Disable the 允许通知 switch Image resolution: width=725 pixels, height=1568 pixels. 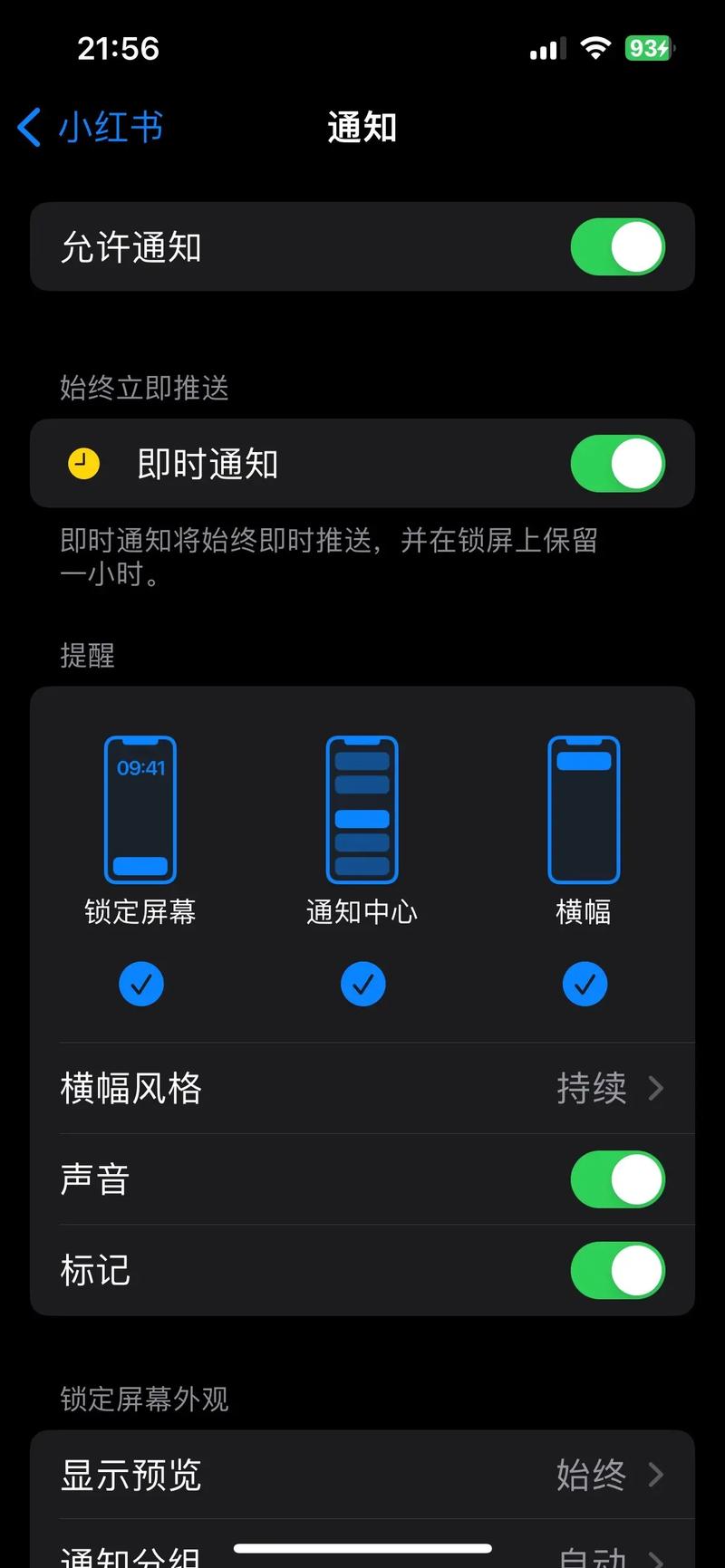point(617,247)
